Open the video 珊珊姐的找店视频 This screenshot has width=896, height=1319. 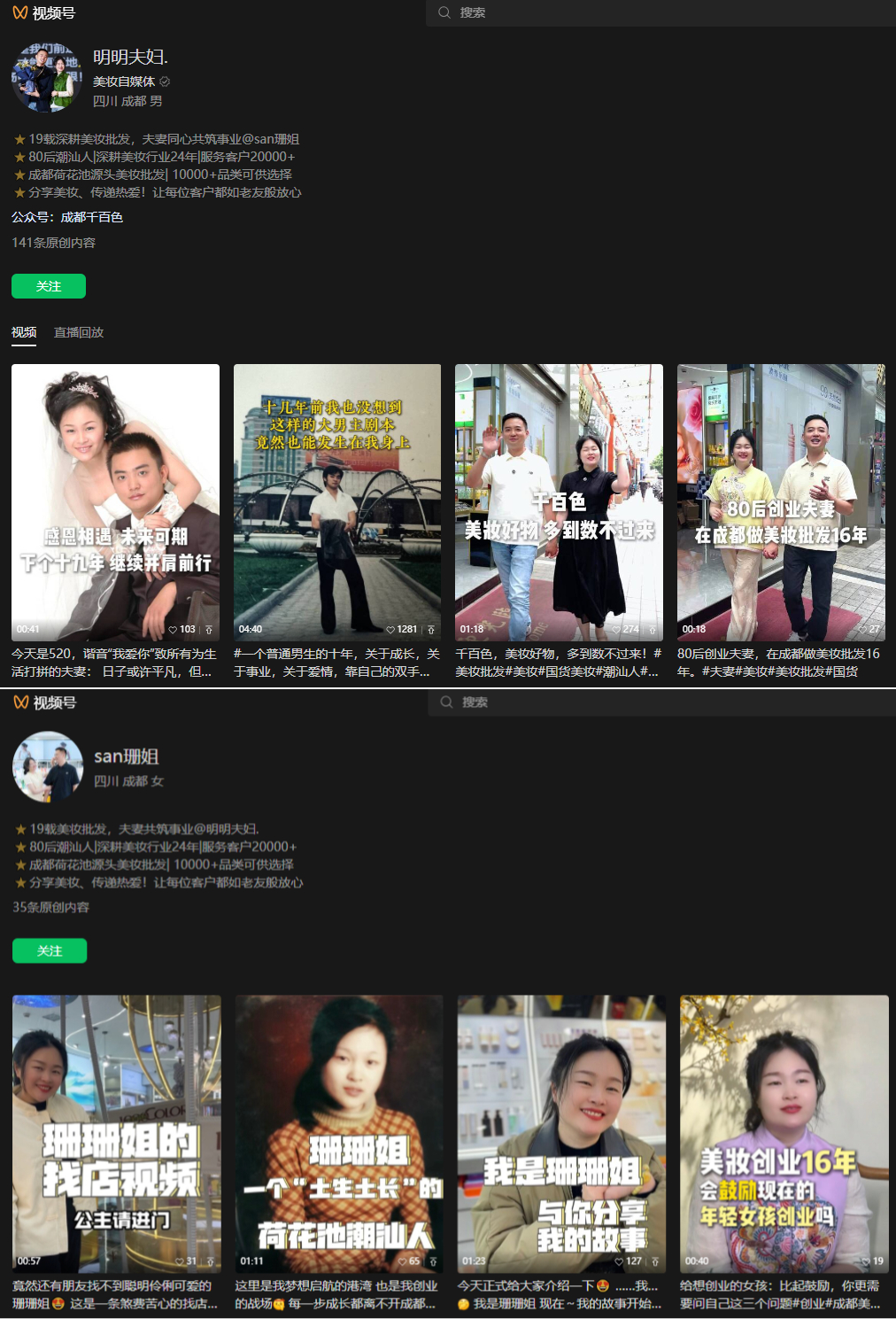tap(116, 1132)
